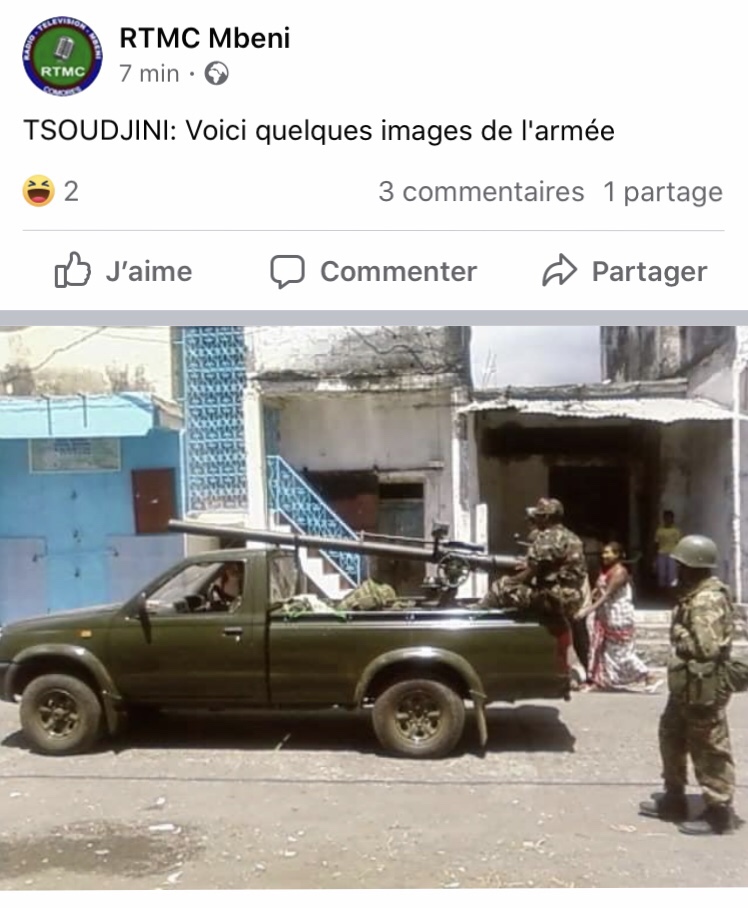Open RTMC Mbeni profile picture
748x908 pixels.
pyautogui.click(x=62, y=56)
